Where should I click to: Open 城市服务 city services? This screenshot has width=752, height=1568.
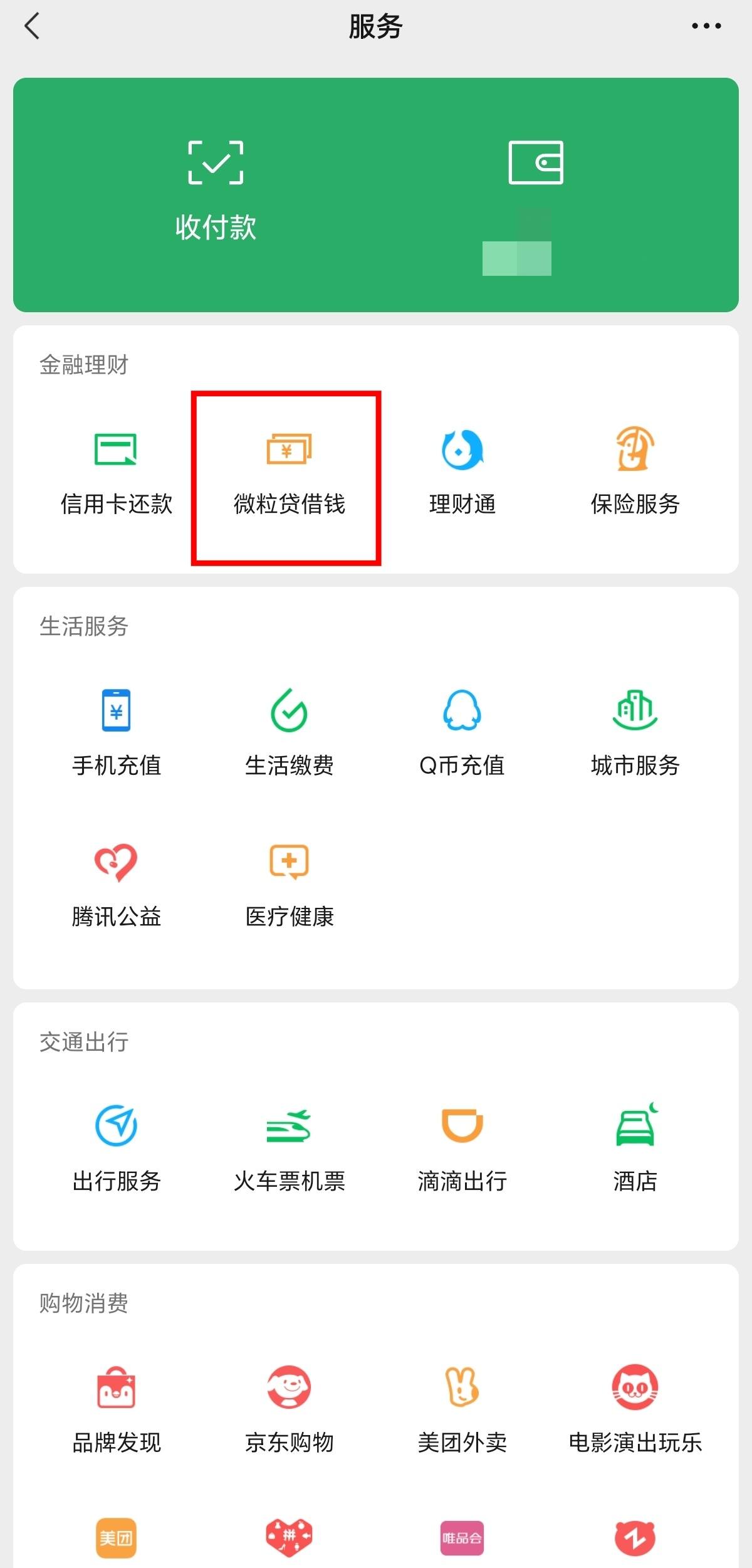[635, 730]
